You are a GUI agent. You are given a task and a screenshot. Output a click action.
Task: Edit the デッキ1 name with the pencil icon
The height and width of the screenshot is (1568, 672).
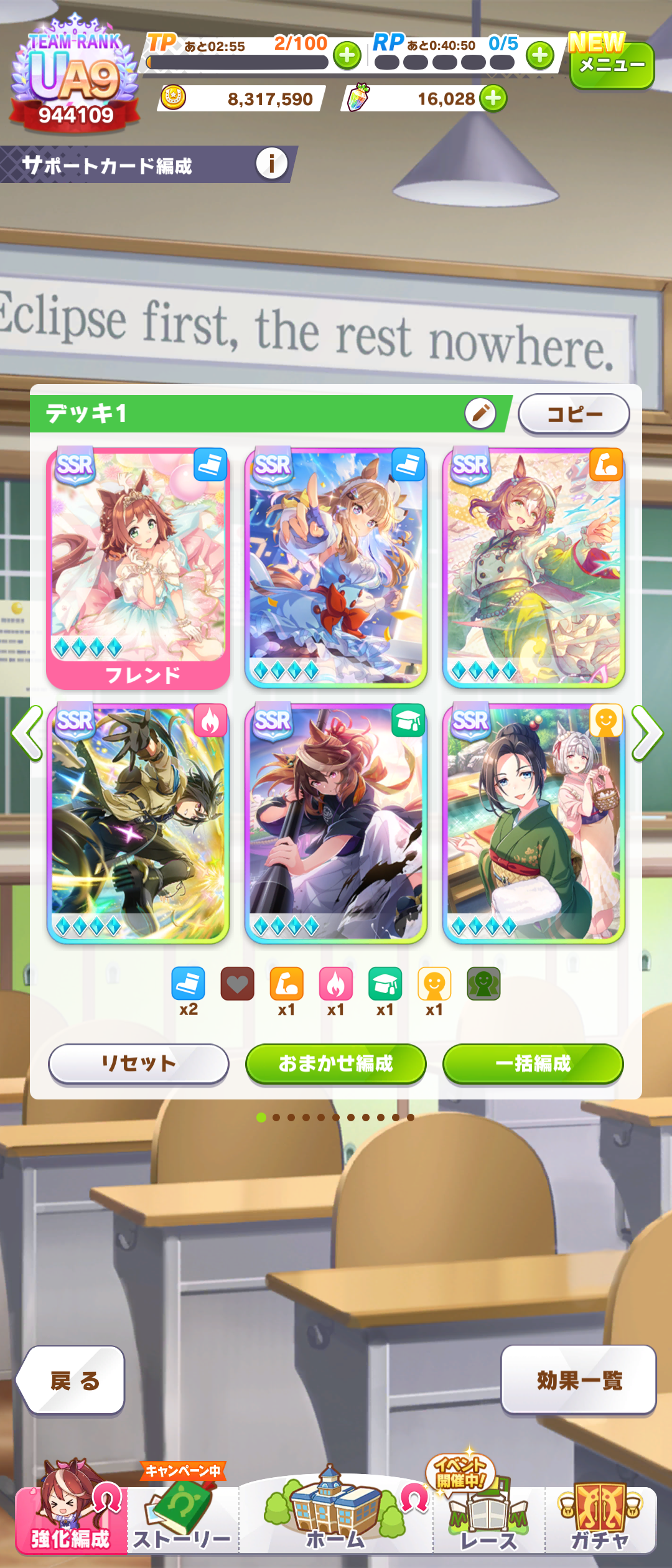[x=480, y=413]
